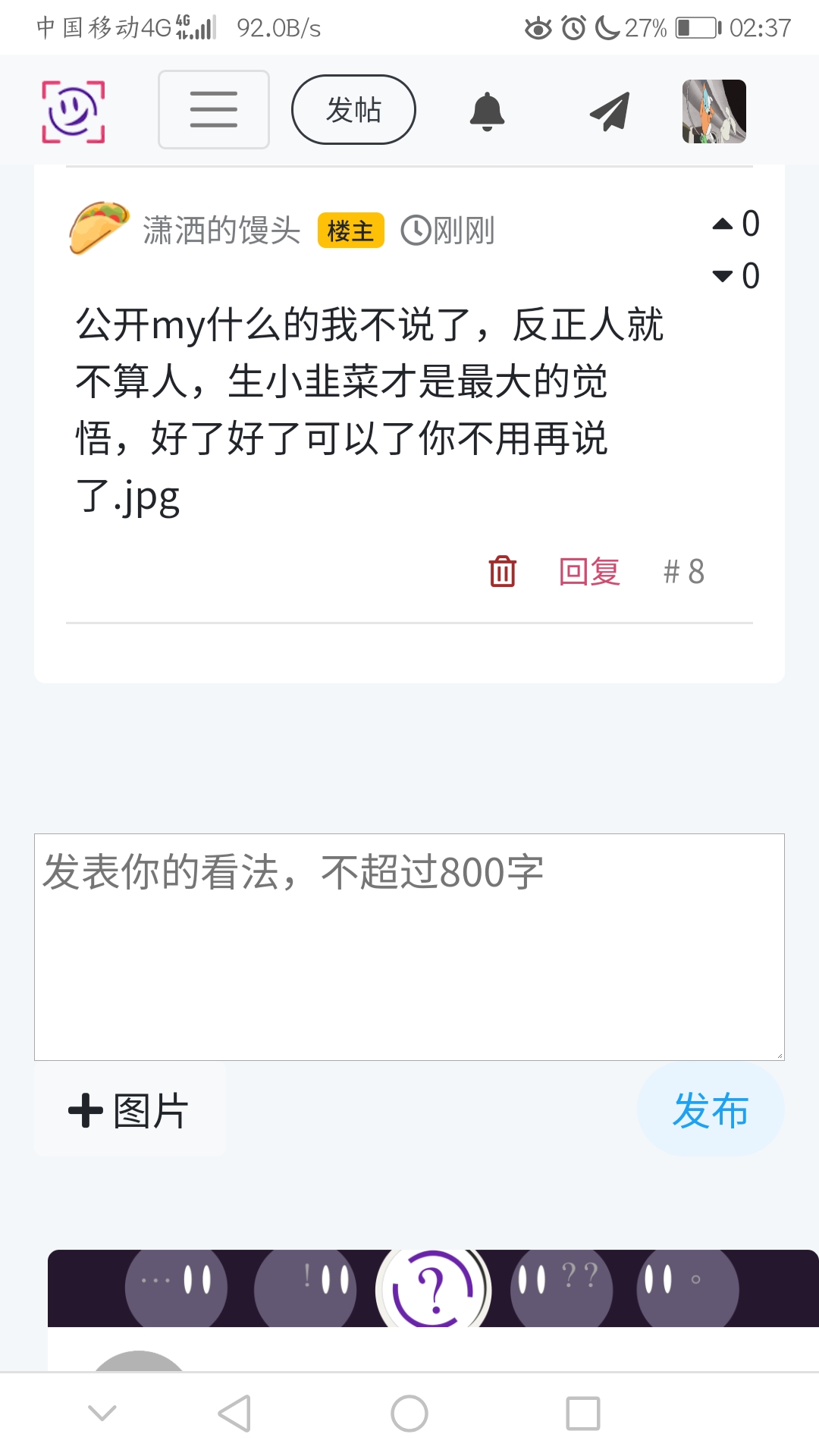Tap the 发帖 button to create post
This screenshot has height=1456, width=819.
click(x=353, y=110)
